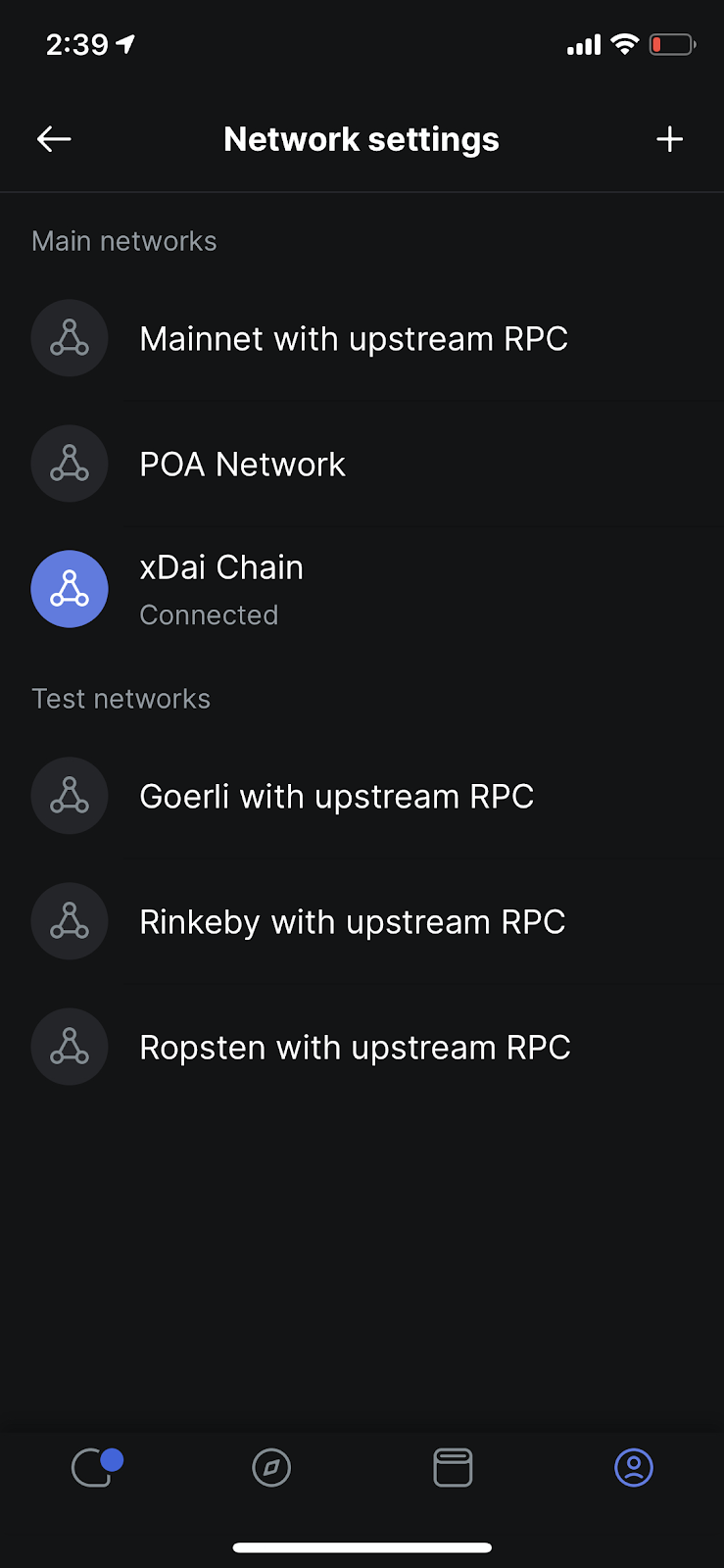Switch to Goerli with upstream RPC

[x=336, y=797]
